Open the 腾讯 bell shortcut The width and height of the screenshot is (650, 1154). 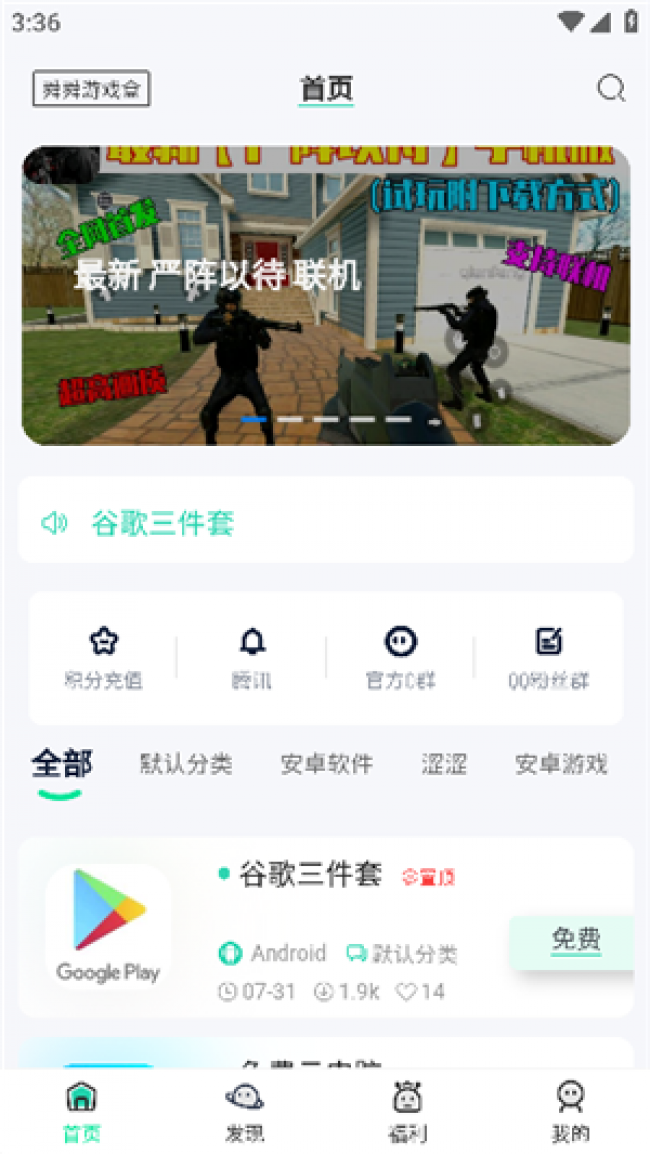251,658
